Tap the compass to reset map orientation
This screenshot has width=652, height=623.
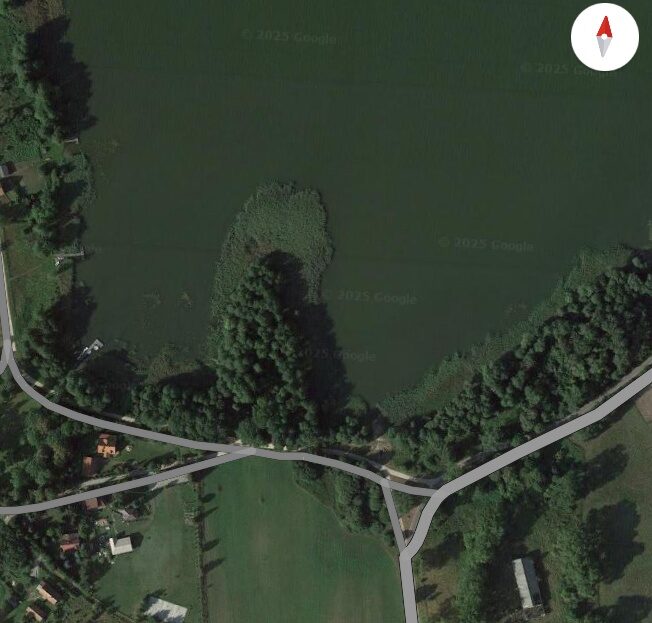(x=604, y=37)
